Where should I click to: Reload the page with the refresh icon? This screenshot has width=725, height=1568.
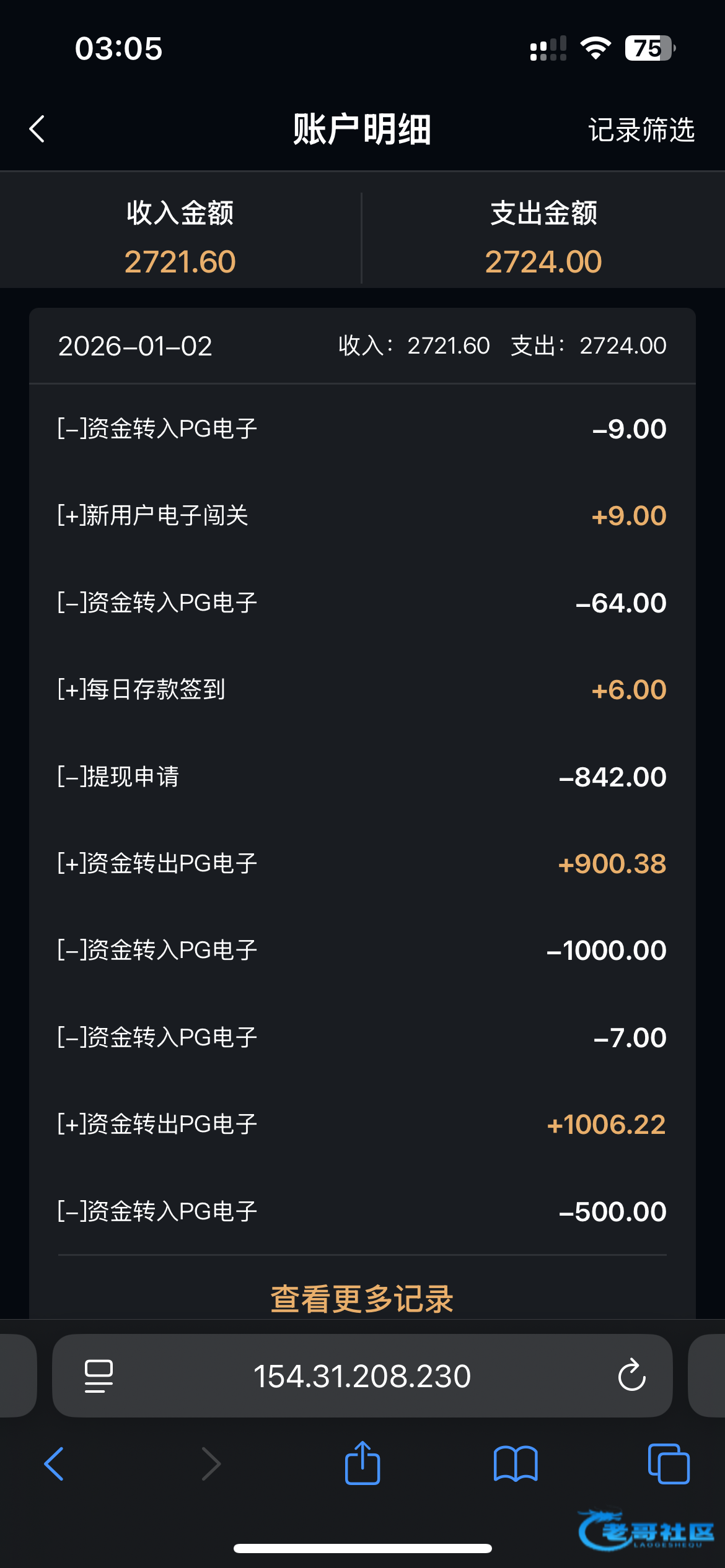pos(631,1376)
